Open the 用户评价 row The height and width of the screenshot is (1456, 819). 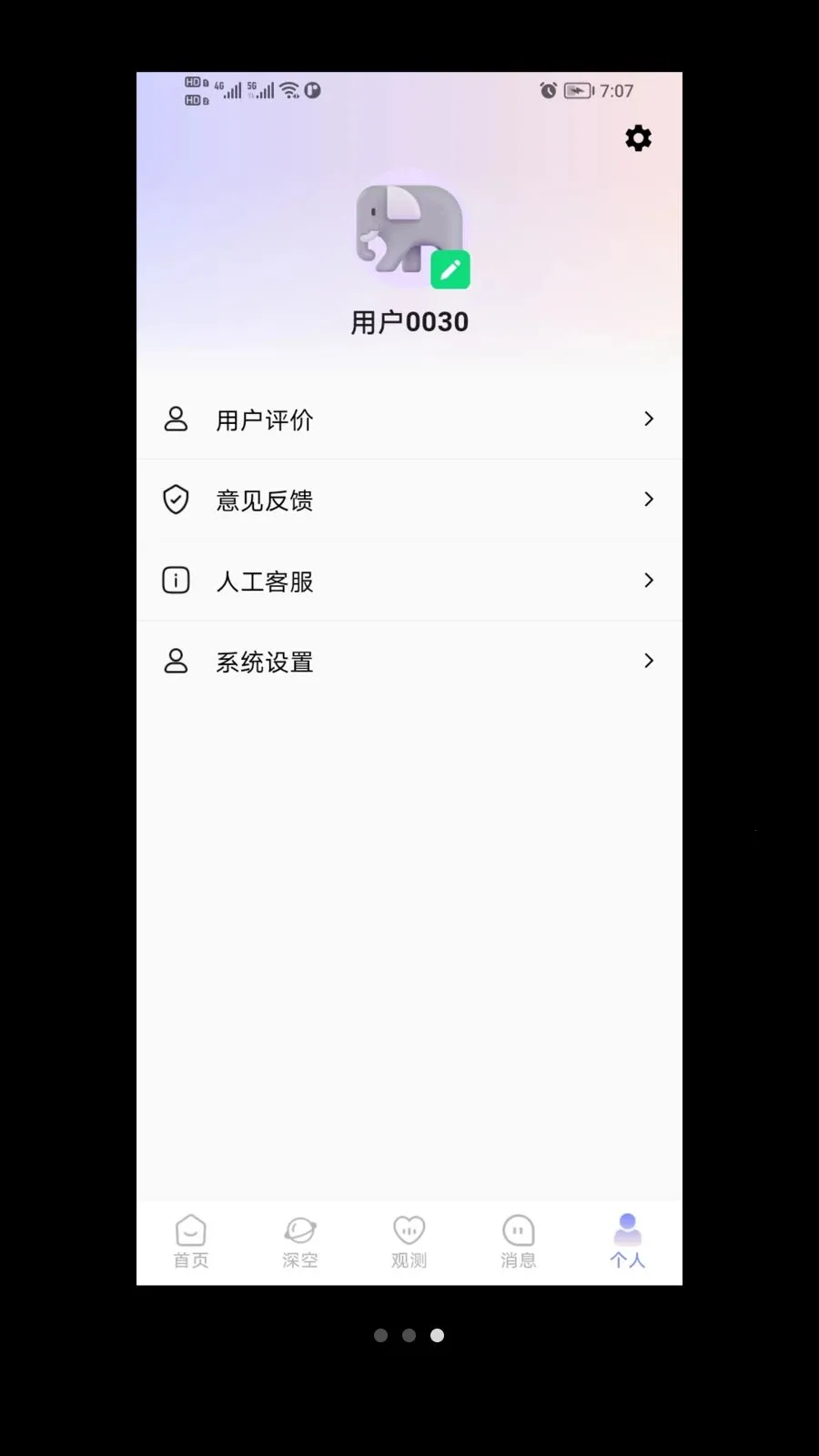click(x=409, y=420)
